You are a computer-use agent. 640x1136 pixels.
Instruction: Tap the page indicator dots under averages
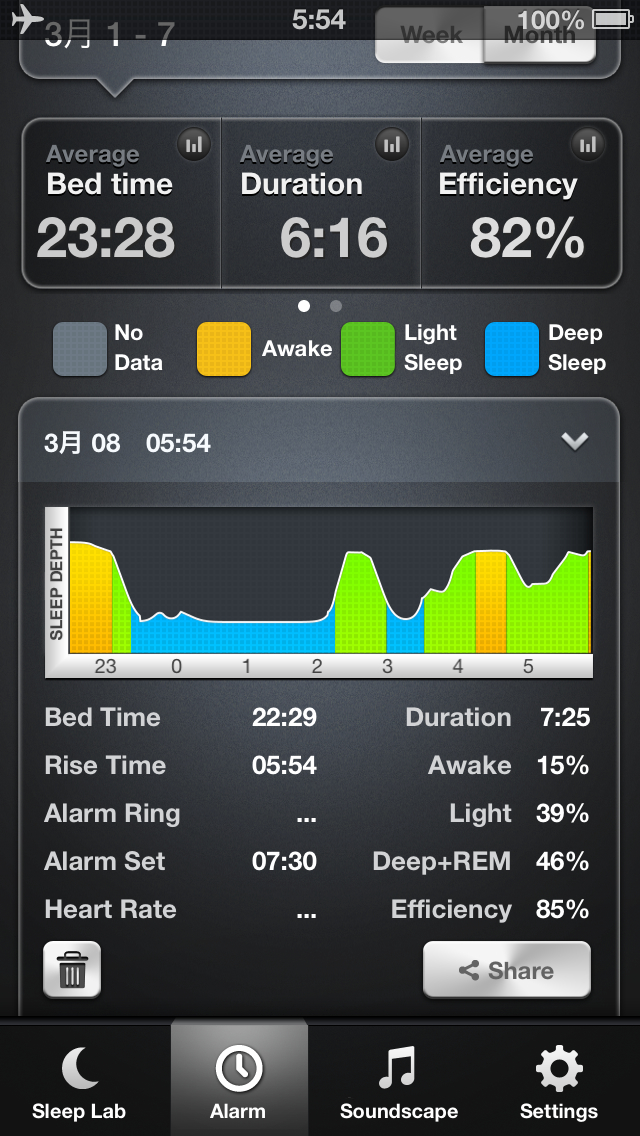click(320, 306)
